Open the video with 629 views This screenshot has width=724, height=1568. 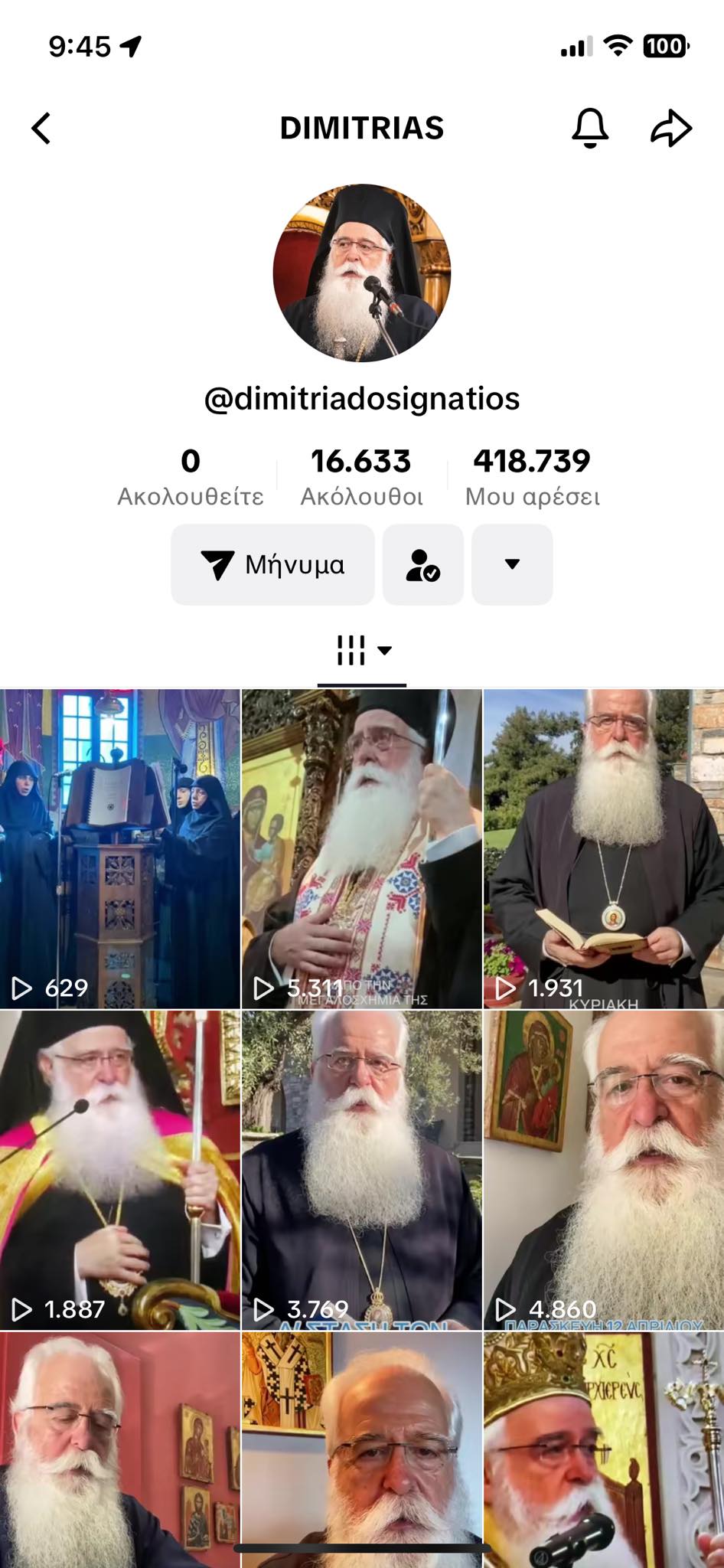[x=119, y=848]
